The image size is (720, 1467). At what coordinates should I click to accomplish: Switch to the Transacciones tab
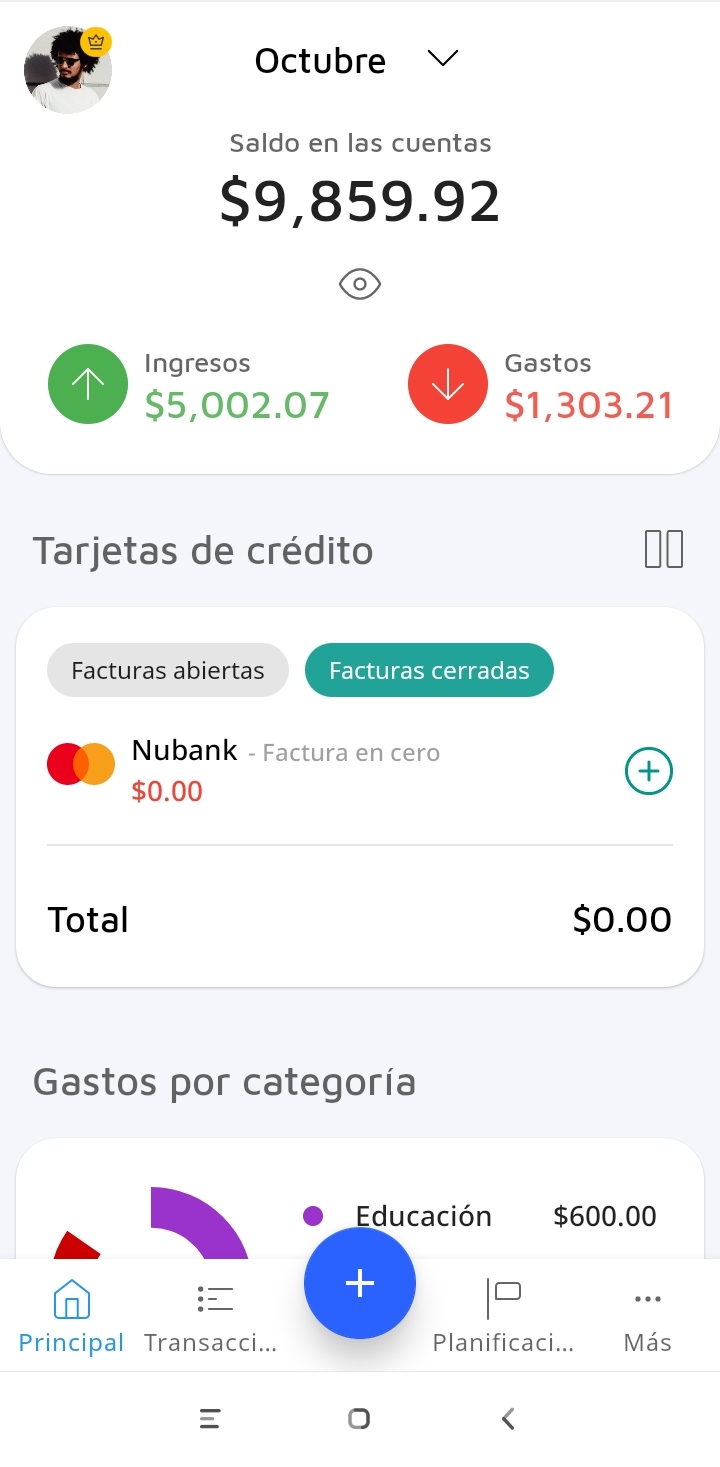tap(213, 1316)
